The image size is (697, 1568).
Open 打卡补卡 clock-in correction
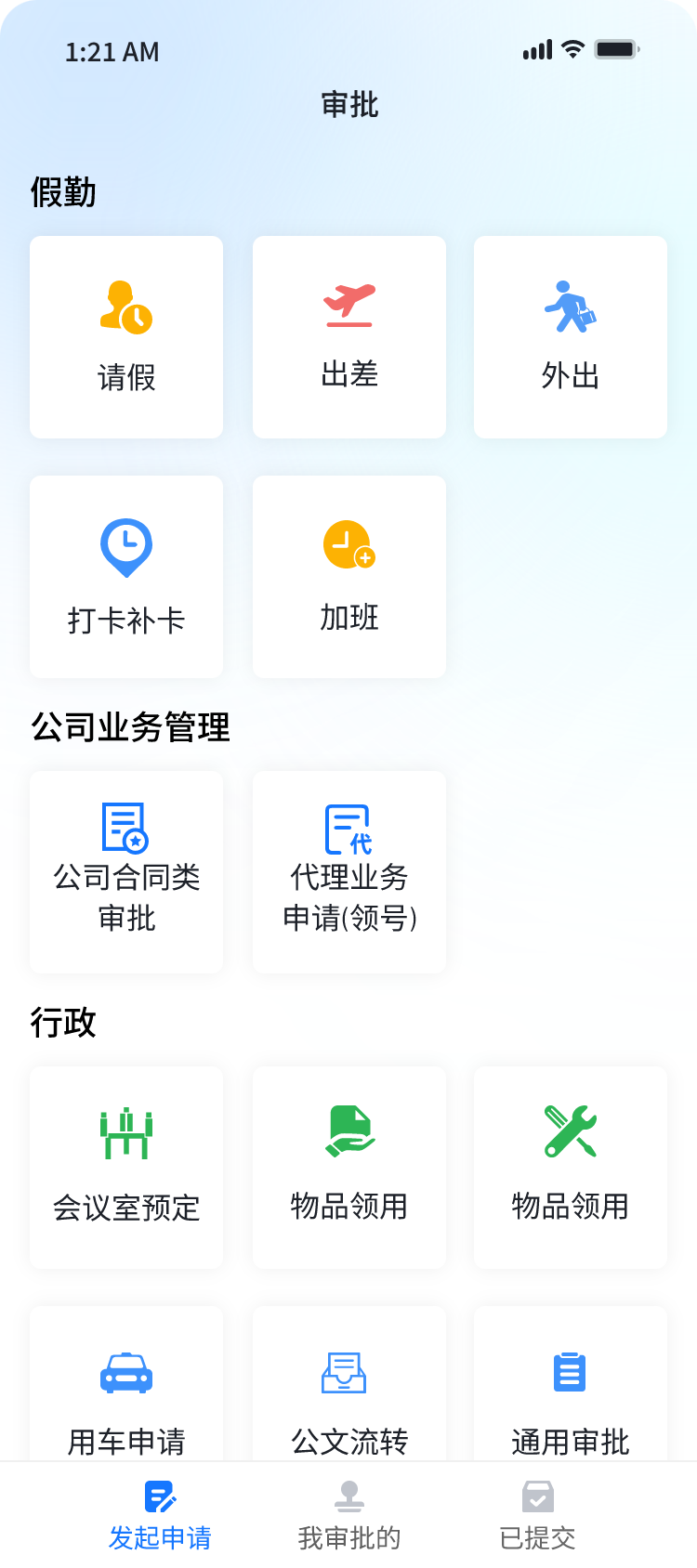[x=126, y=577]
